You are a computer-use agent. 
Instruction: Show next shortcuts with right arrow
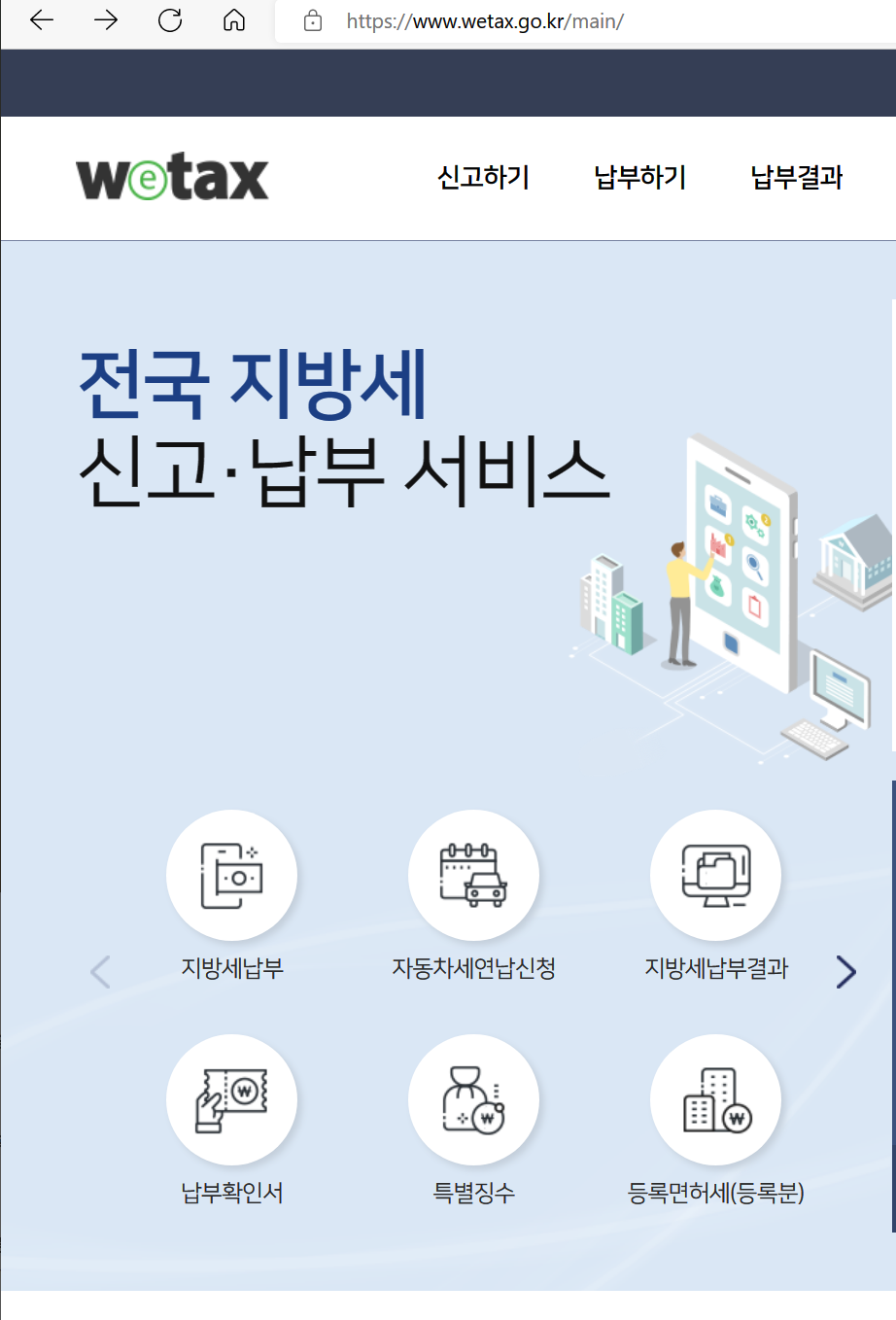click(845, 971)
